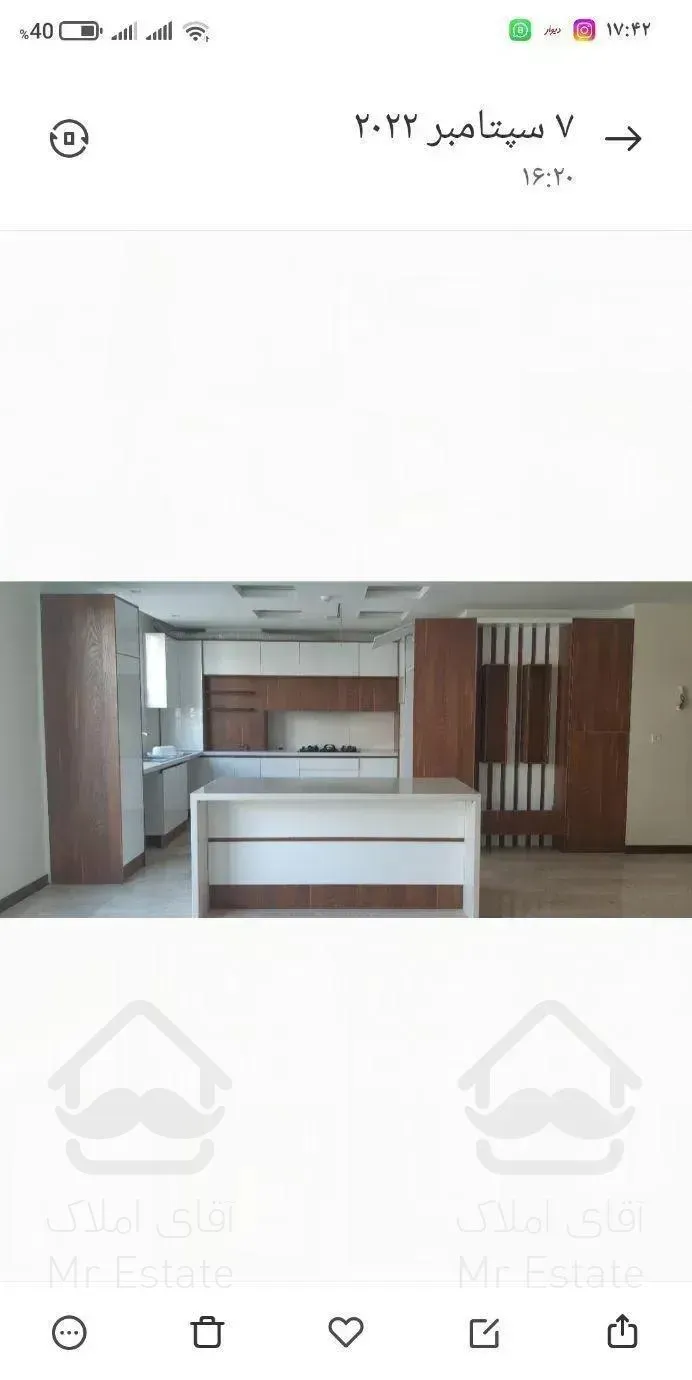Open the more options menu
Screen dimensions: 692x1380
coord(69,1332)
